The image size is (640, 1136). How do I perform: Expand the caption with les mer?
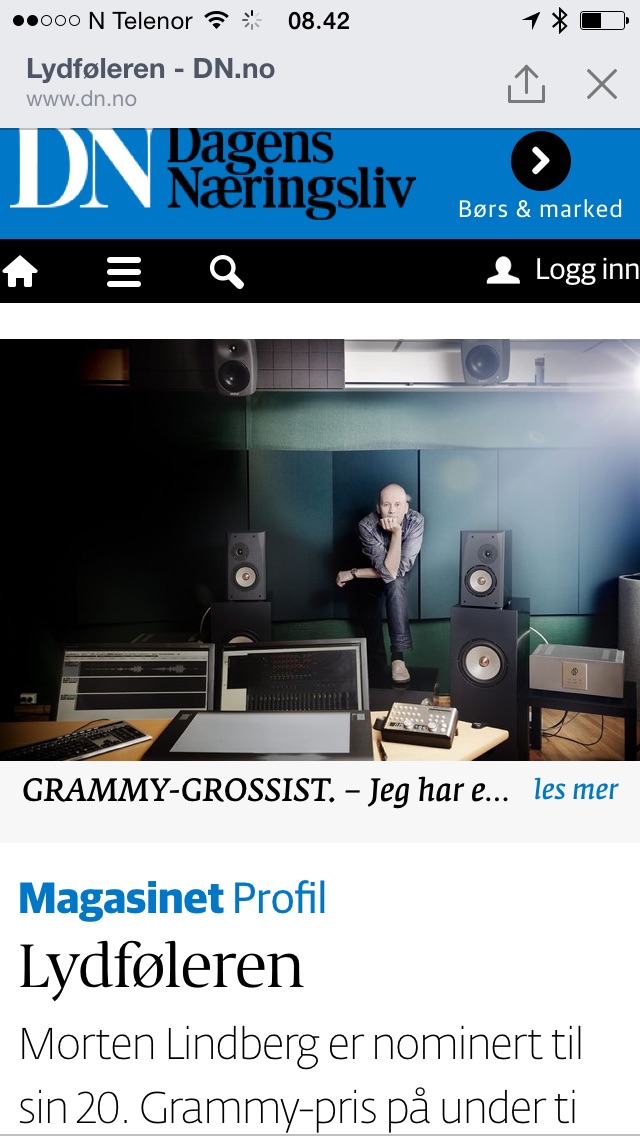click(x=576, y=789)
